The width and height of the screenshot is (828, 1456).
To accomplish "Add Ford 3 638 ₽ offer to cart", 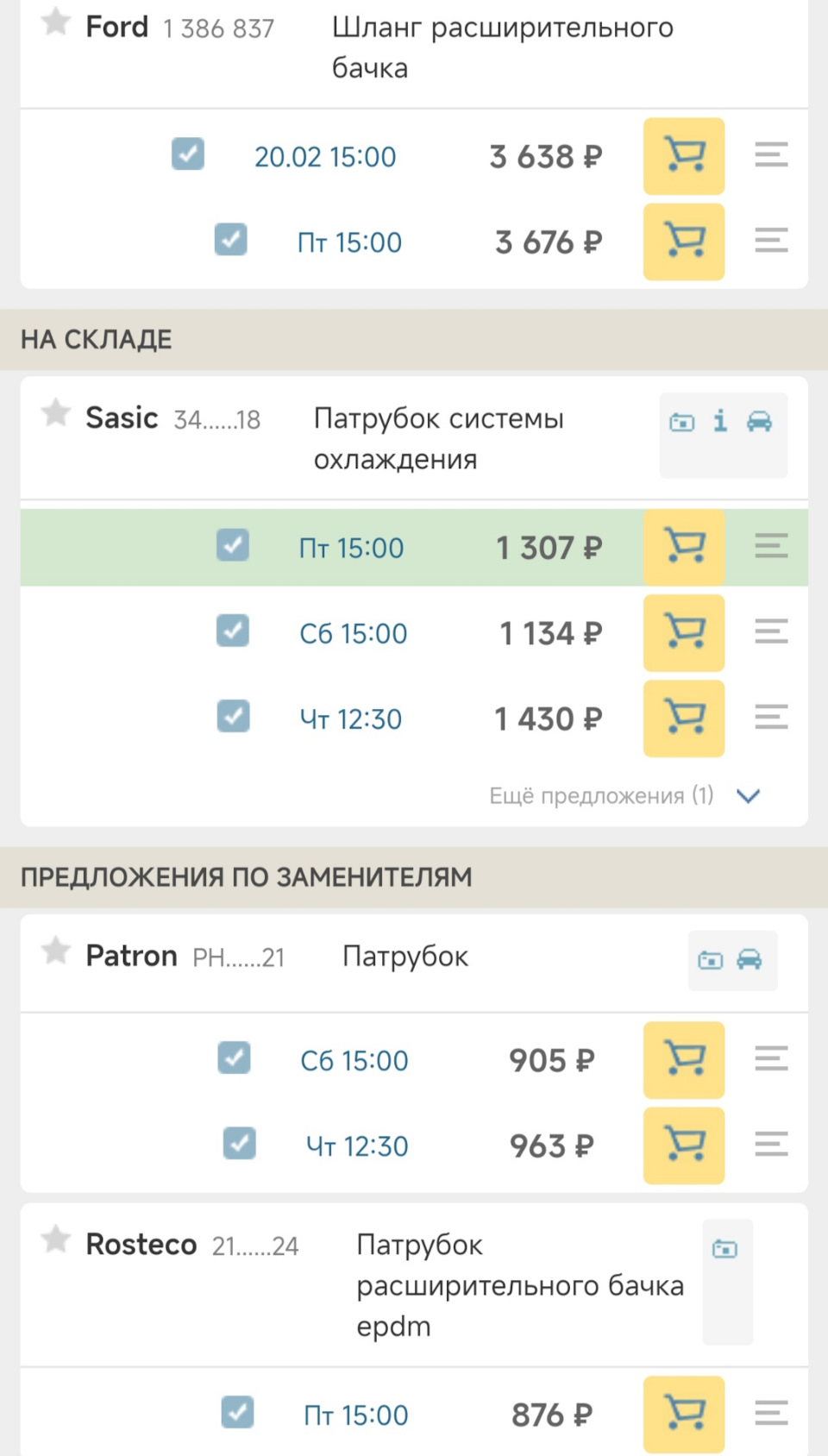I will (x=683, y=156).
